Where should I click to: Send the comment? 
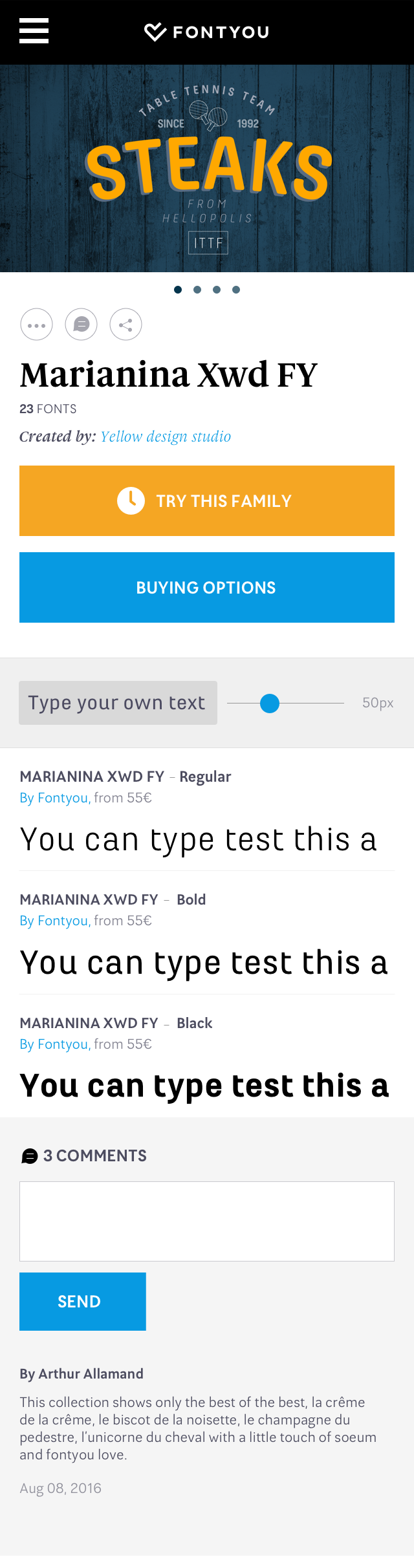(83, 1302)
